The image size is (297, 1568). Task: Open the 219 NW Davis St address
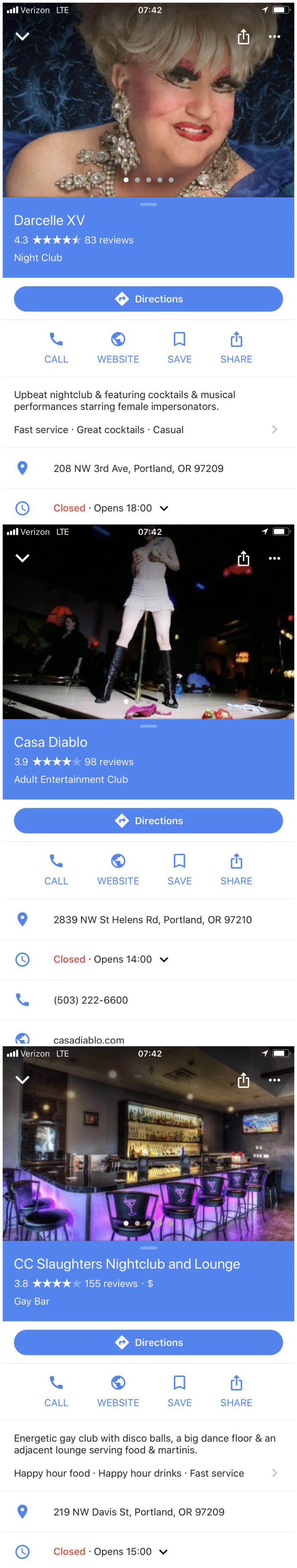click(x=139, y=1512)
